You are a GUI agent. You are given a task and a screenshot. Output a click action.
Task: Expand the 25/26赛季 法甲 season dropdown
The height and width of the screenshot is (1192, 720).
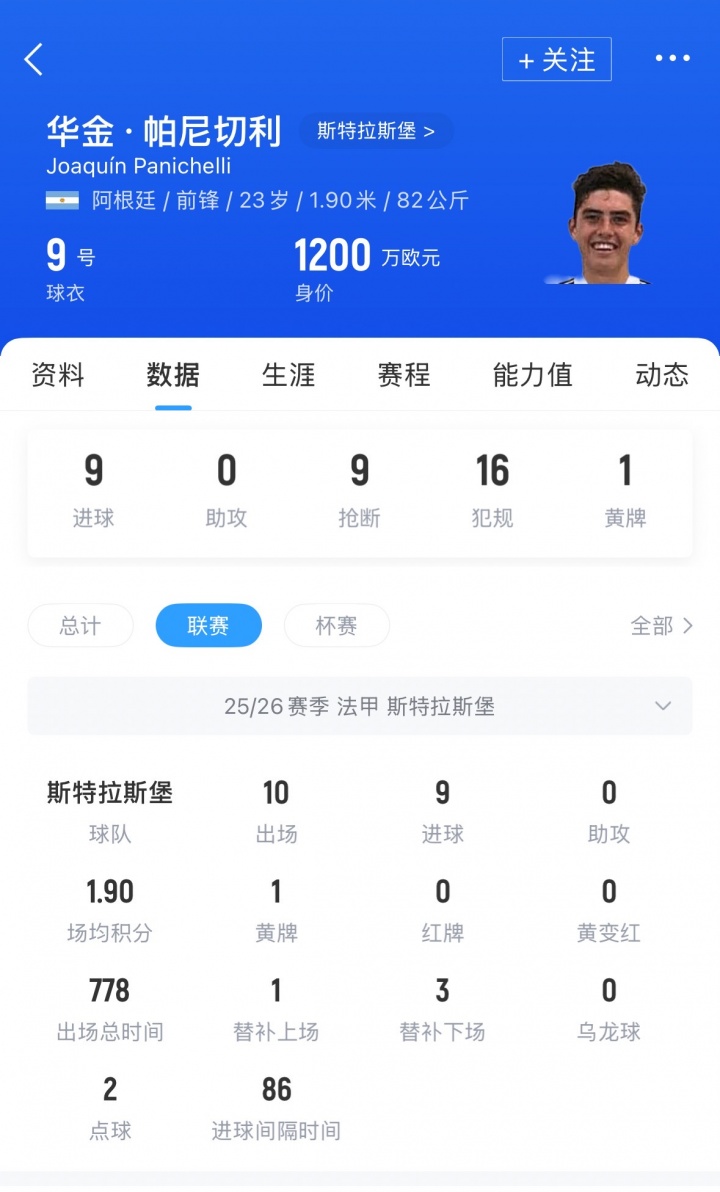click(x=360, y=706)
